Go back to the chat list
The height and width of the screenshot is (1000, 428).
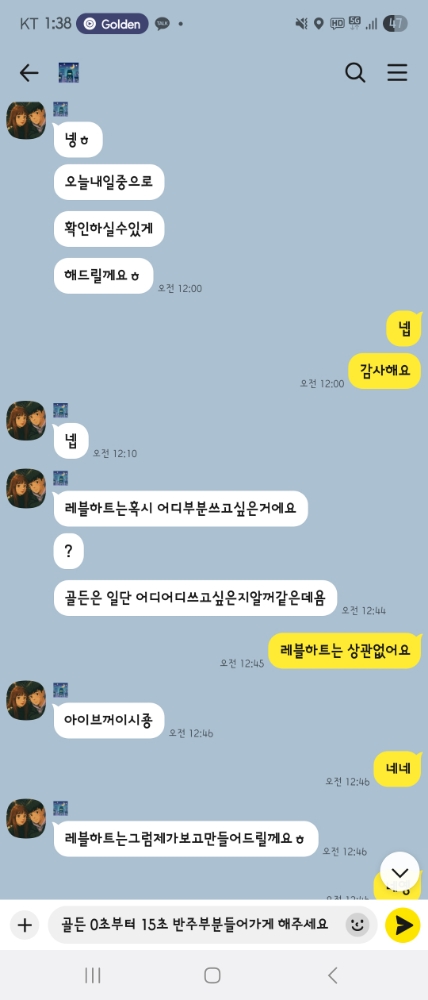[29, 73]
